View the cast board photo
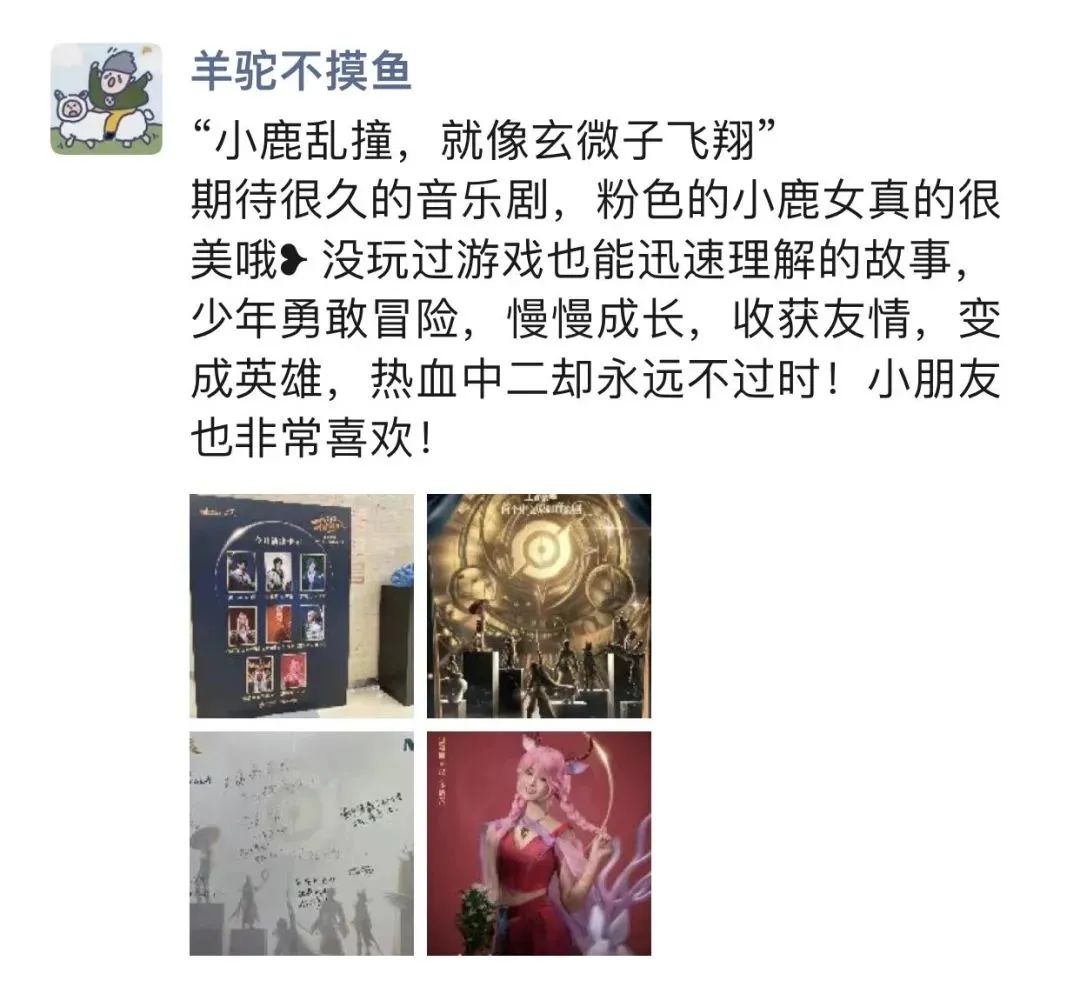Screen dimensions: 1080x981 pos(301,605)
